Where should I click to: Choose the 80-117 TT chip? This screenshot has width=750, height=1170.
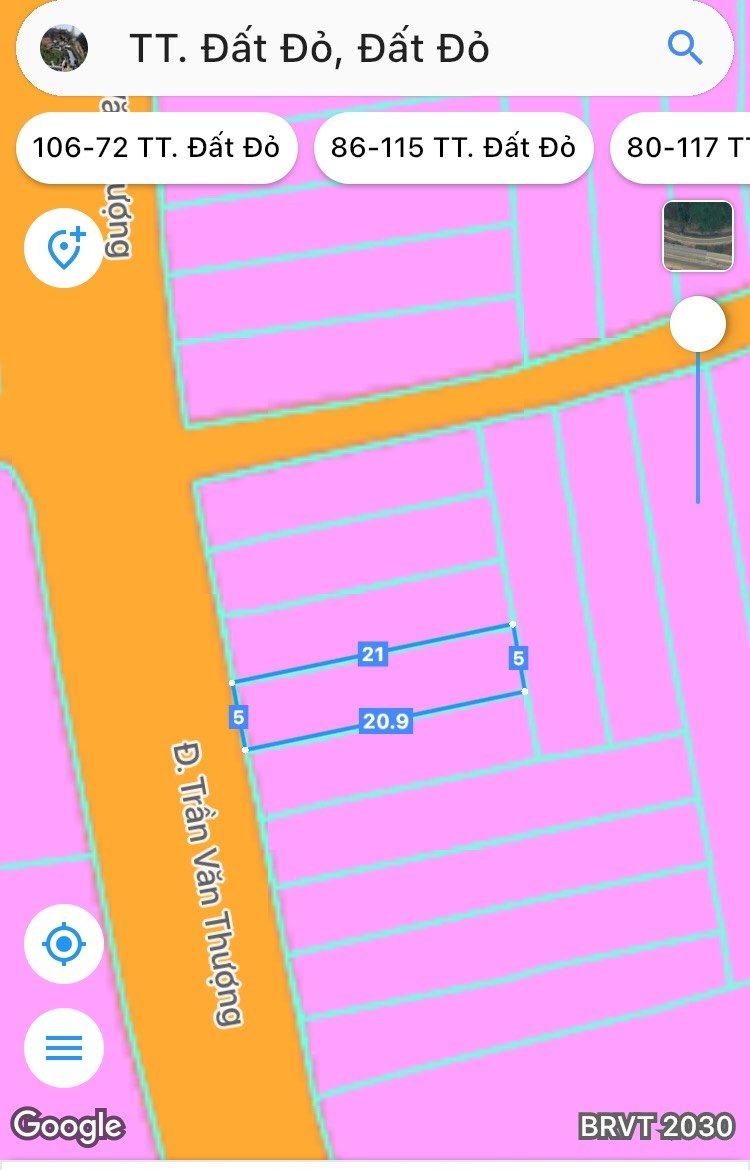[x=685, y=148]
